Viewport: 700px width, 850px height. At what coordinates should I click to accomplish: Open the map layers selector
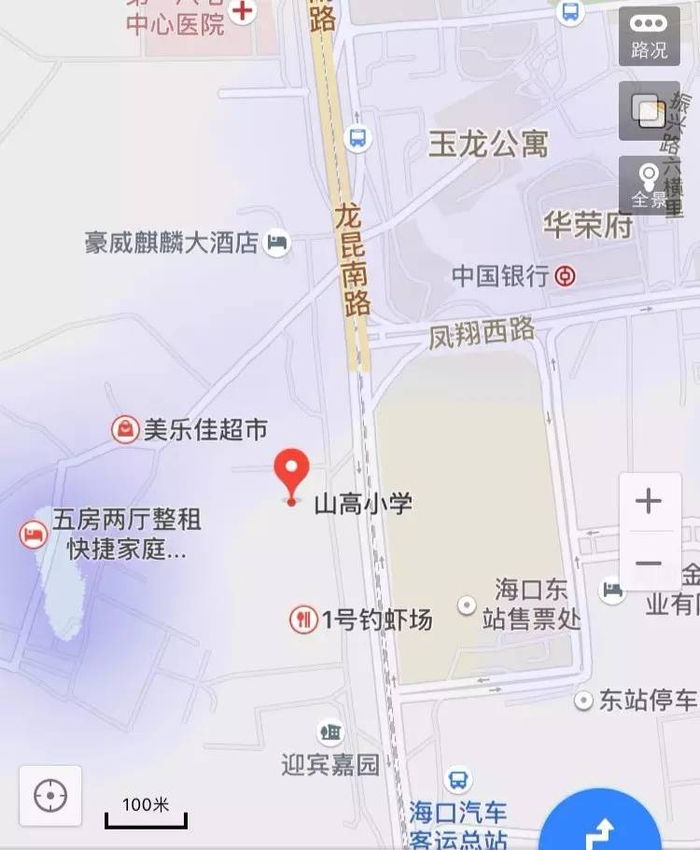pos(649,111)
